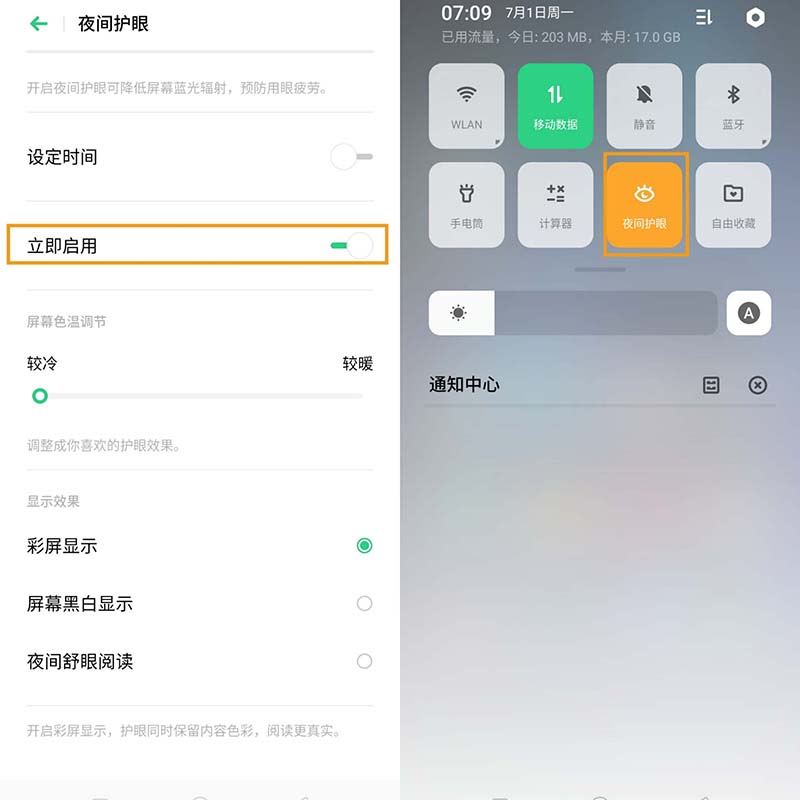Choose the night comfortable reading option

[x=364, y=662]
